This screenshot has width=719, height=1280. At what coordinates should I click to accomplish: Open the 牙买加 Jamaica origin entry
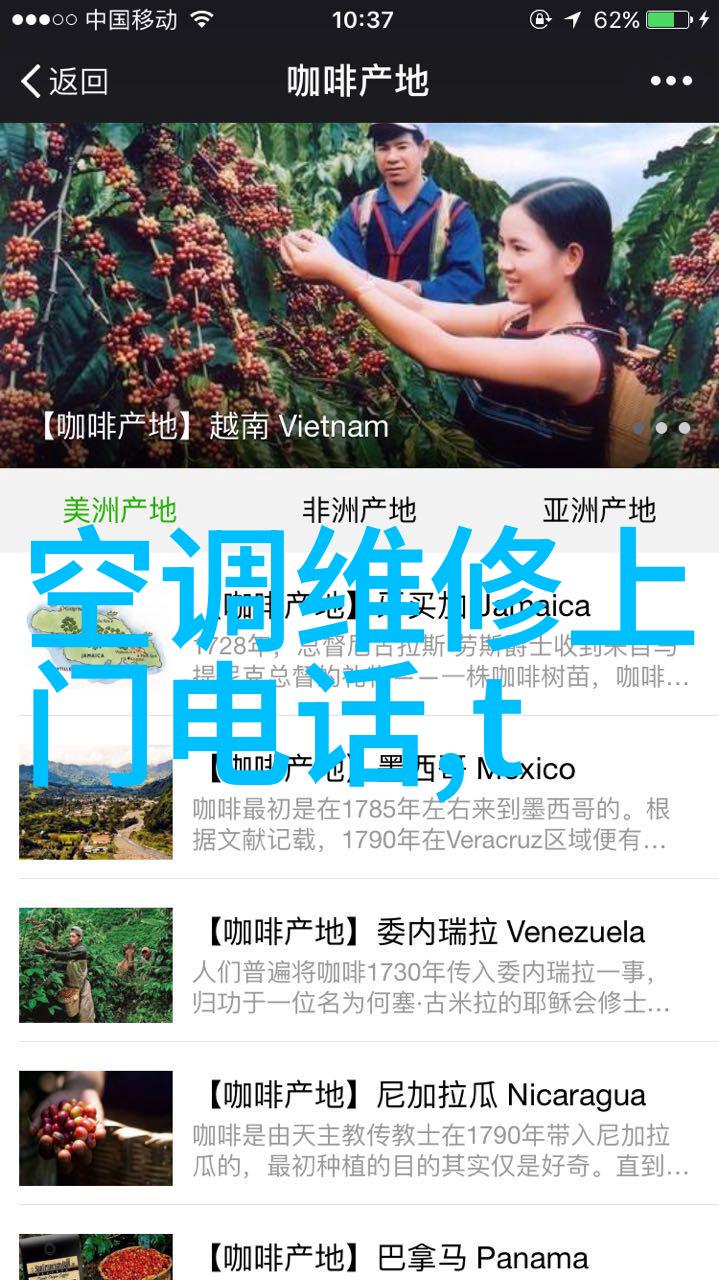tap(359, 634)
